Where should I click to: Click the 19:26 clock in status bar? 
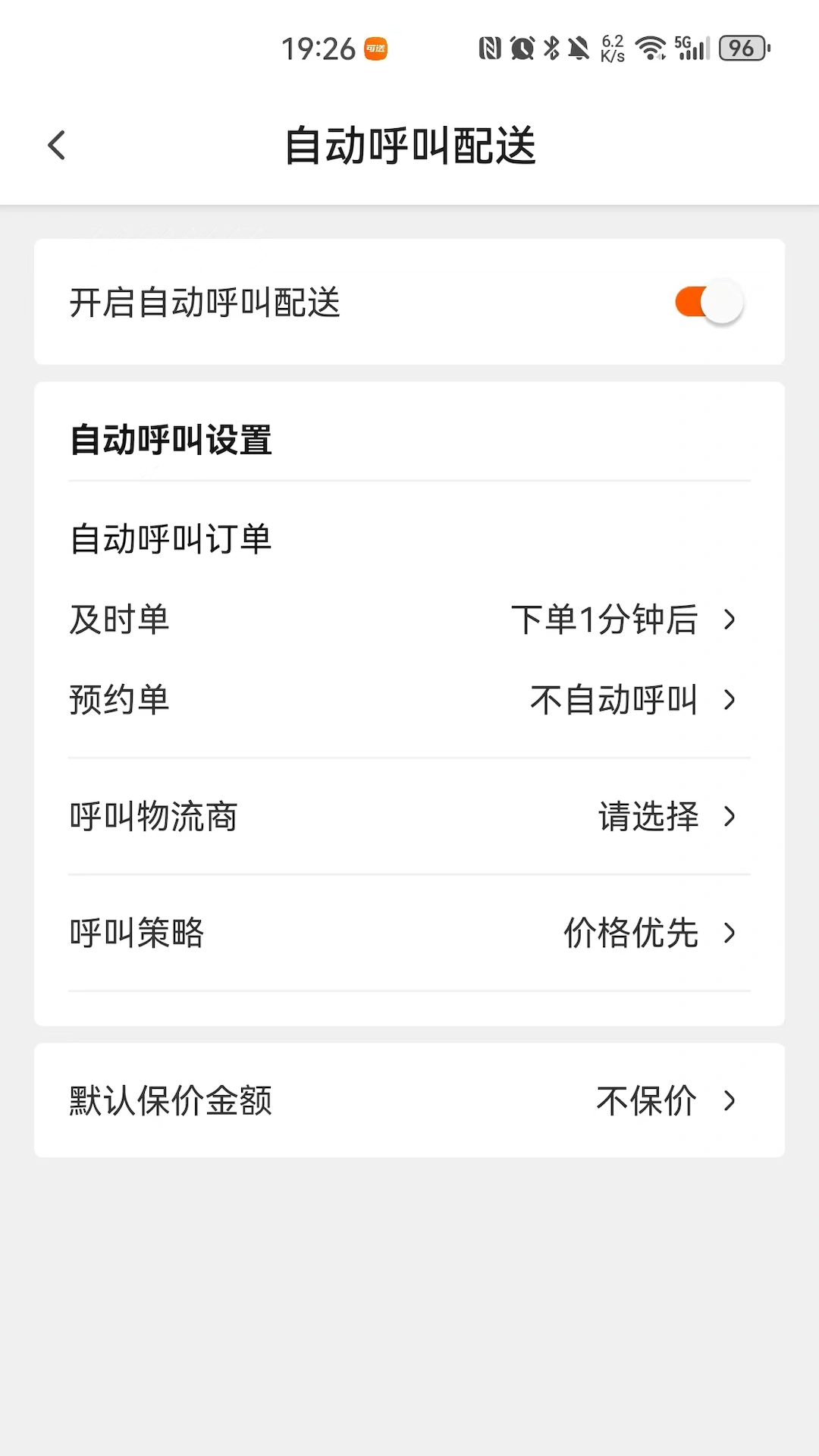[x=319, y=47]
